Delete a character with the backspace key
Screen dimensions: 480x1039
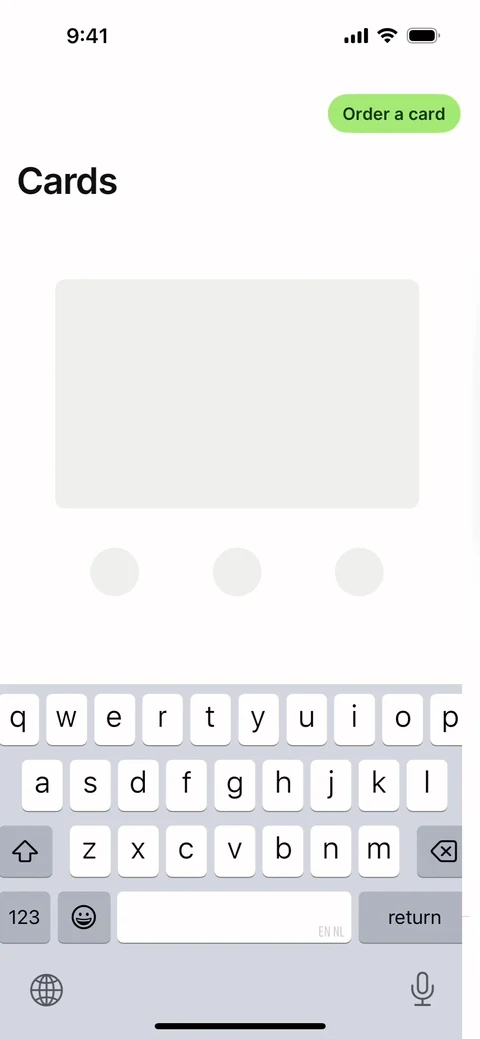click(x=440, y=851)
